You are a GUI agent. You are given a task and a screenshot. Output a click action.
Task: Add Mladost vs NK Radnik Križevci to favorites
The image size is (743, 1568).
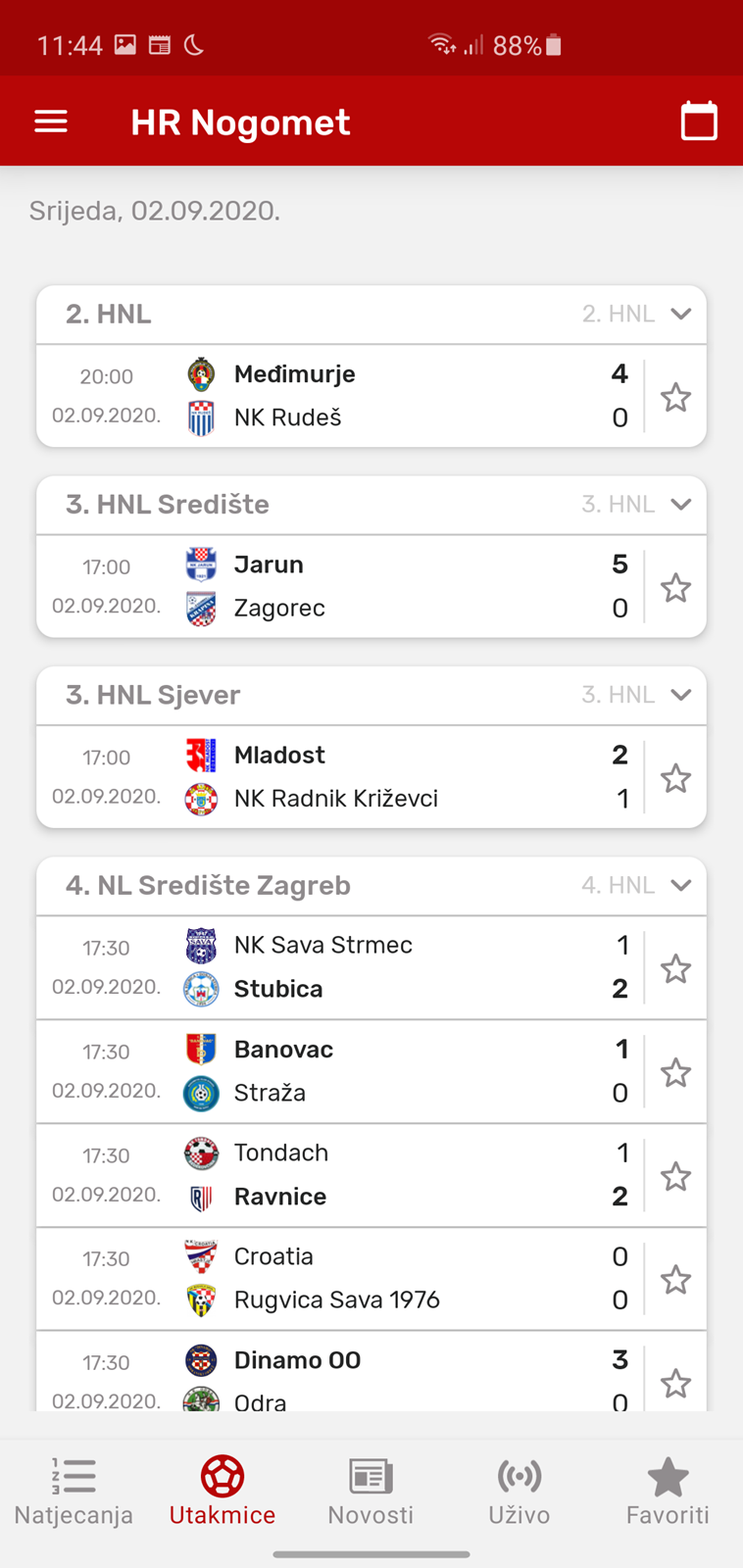[x=675, y=778]
